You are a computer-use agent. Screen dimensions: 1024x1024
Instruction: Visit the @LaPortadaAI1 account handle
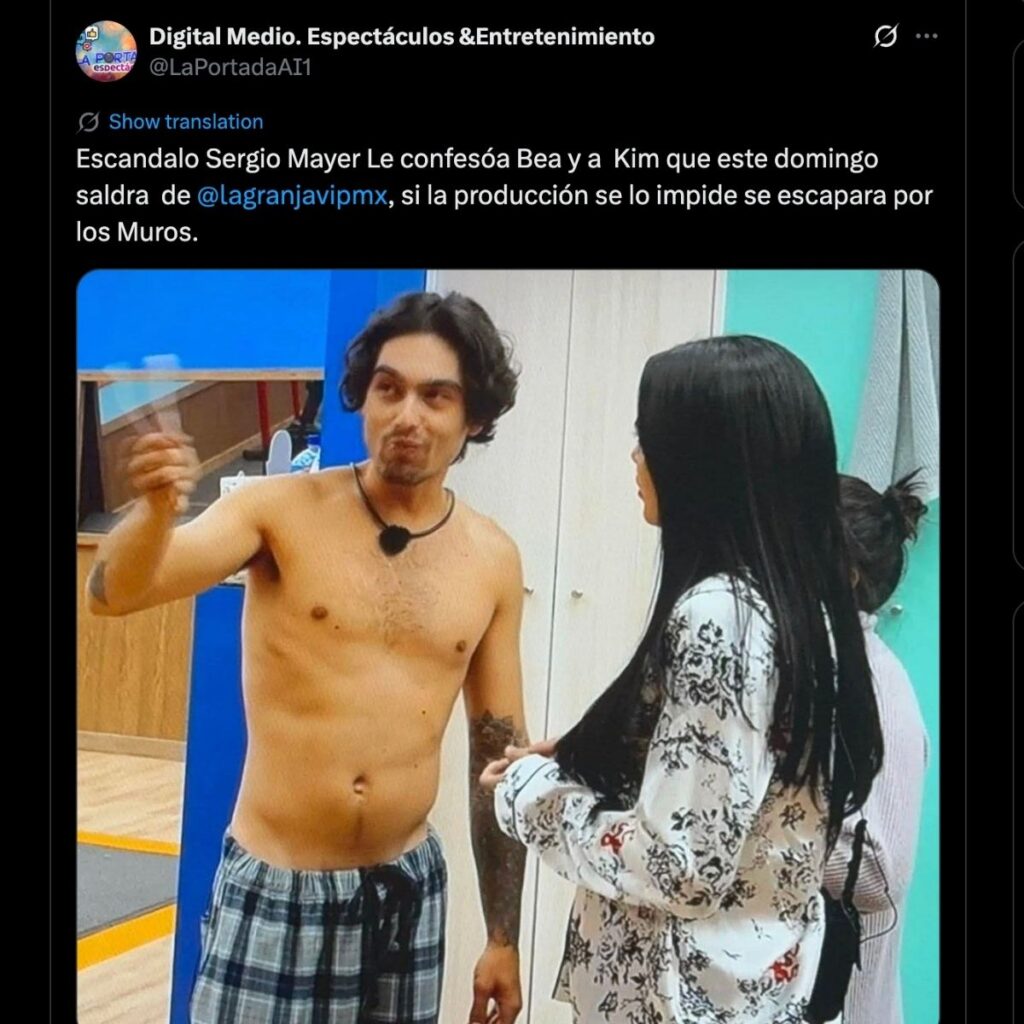[x=230, y=68]
